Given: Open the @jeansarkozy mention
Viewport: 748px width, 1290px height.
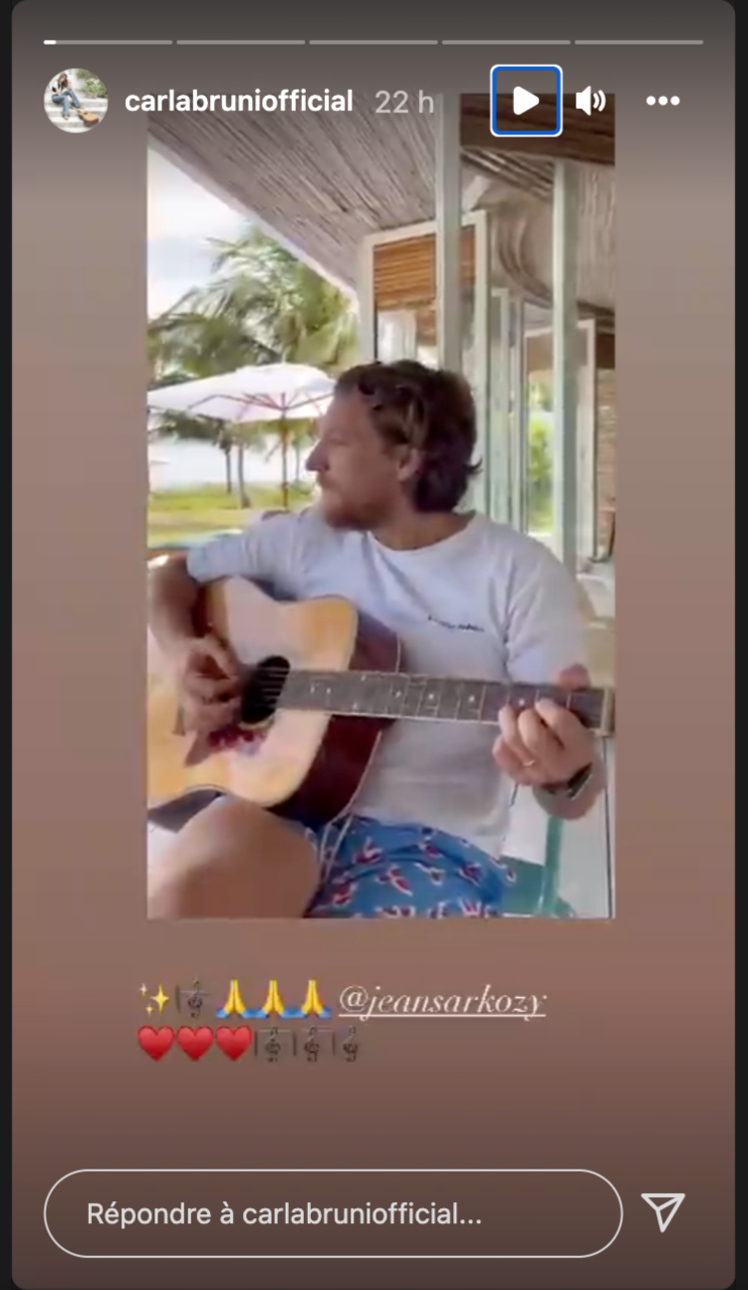Looking at the screenshot, I should 442,999.
